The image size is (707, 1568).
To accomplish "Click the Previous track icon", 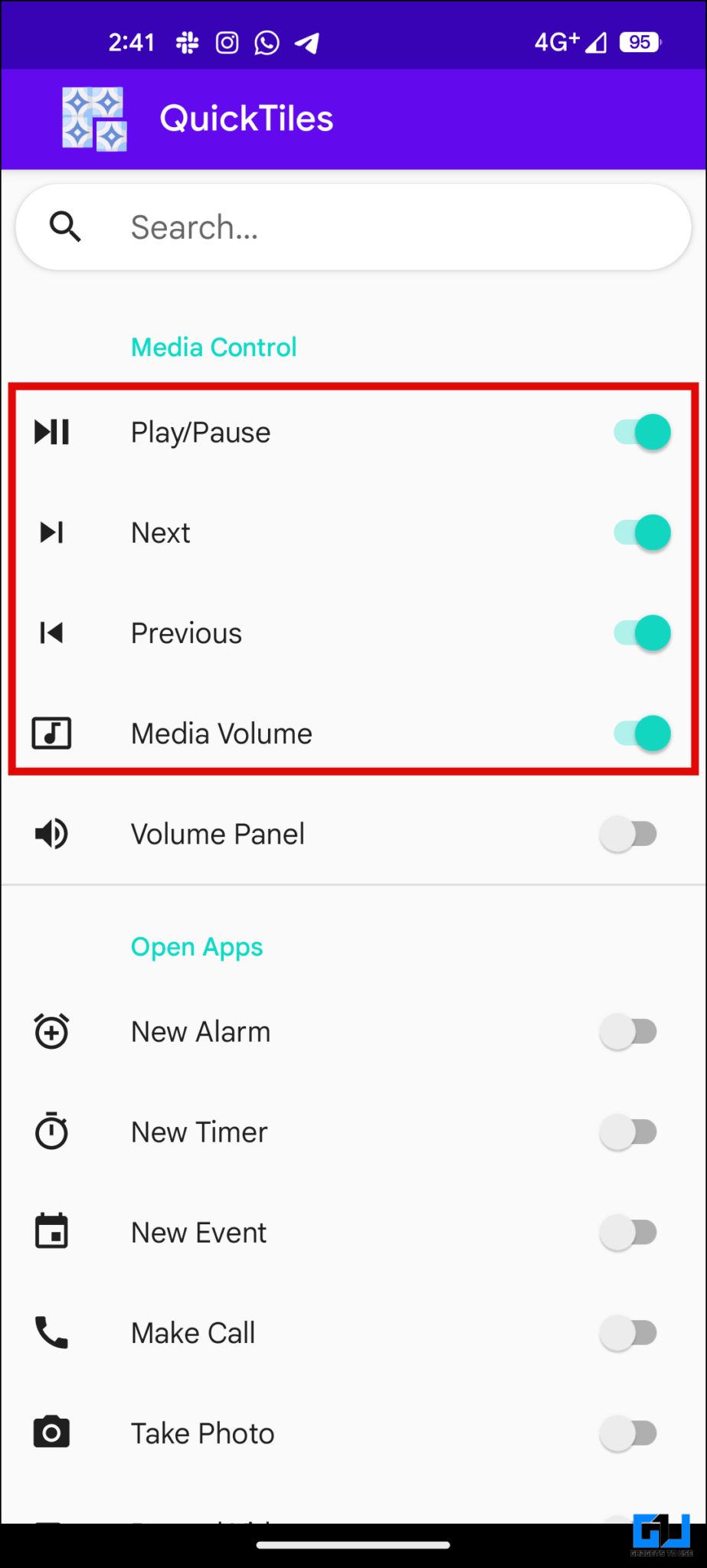I will (51, 632).
